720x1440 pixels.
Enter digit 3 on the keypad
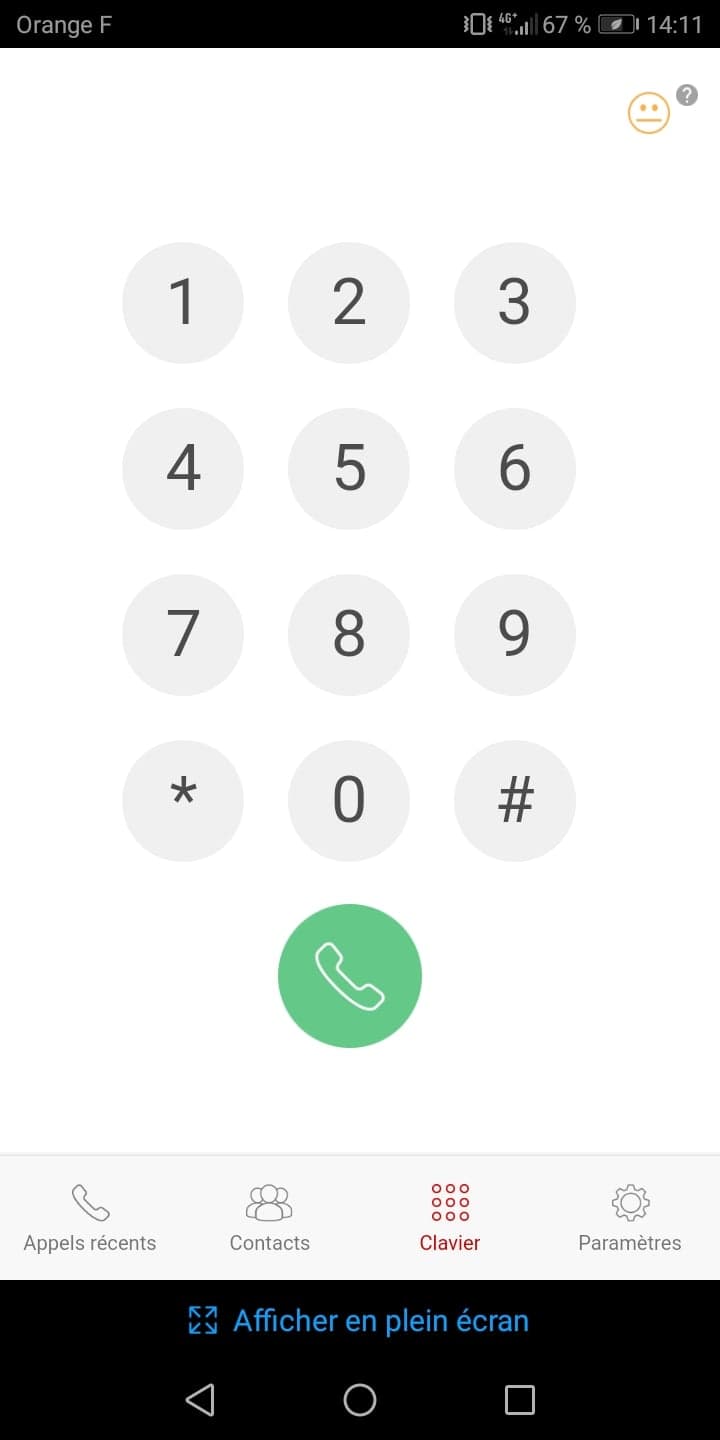point(515,302)
